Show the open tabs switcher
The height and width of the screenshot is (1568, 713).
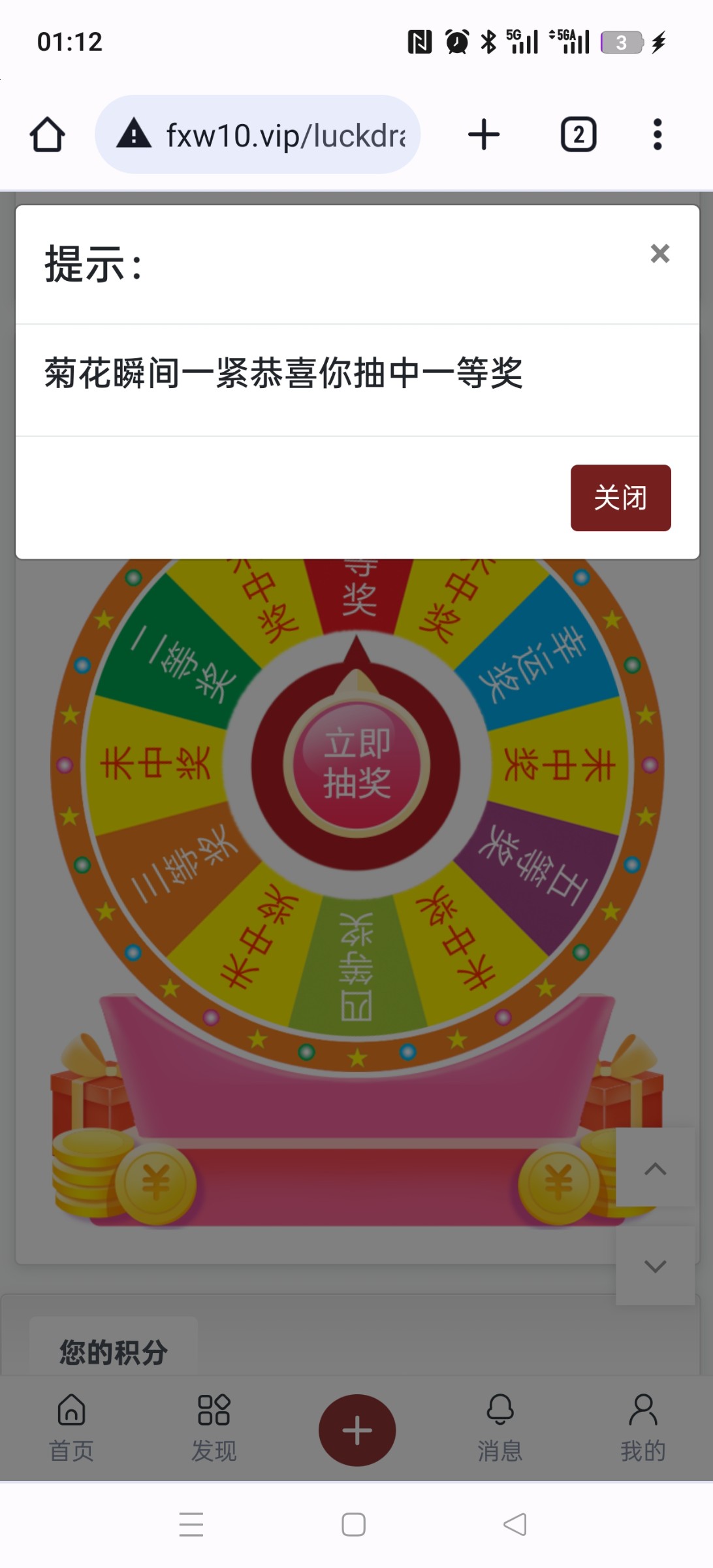(578, 135)
